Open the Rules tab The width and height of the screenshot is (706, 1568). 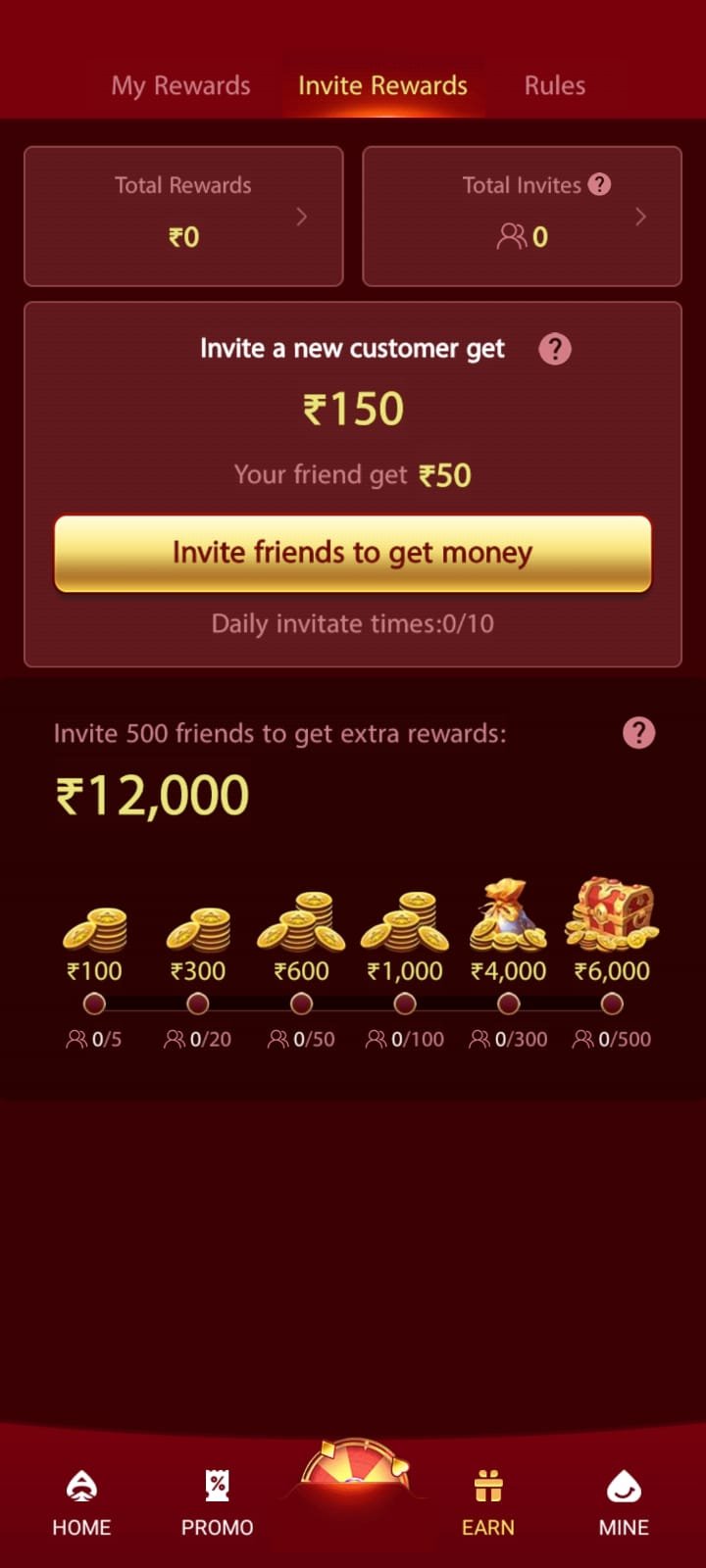pyautogui.click(x=555, y=86)
